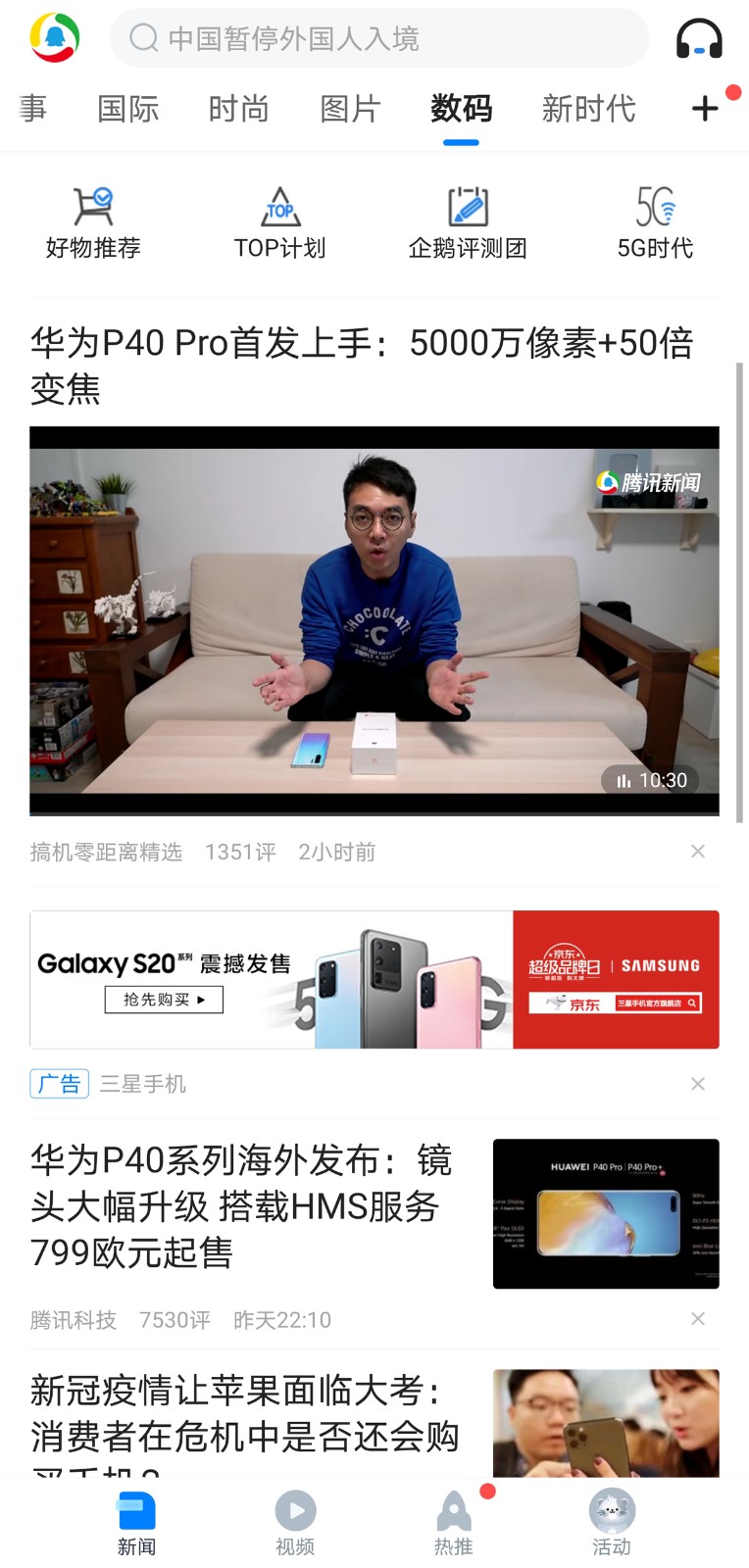Image resolution: width=749 pixels, height=1568 pixels.
Task: Open the search box at the top
Action: (379, 38)
